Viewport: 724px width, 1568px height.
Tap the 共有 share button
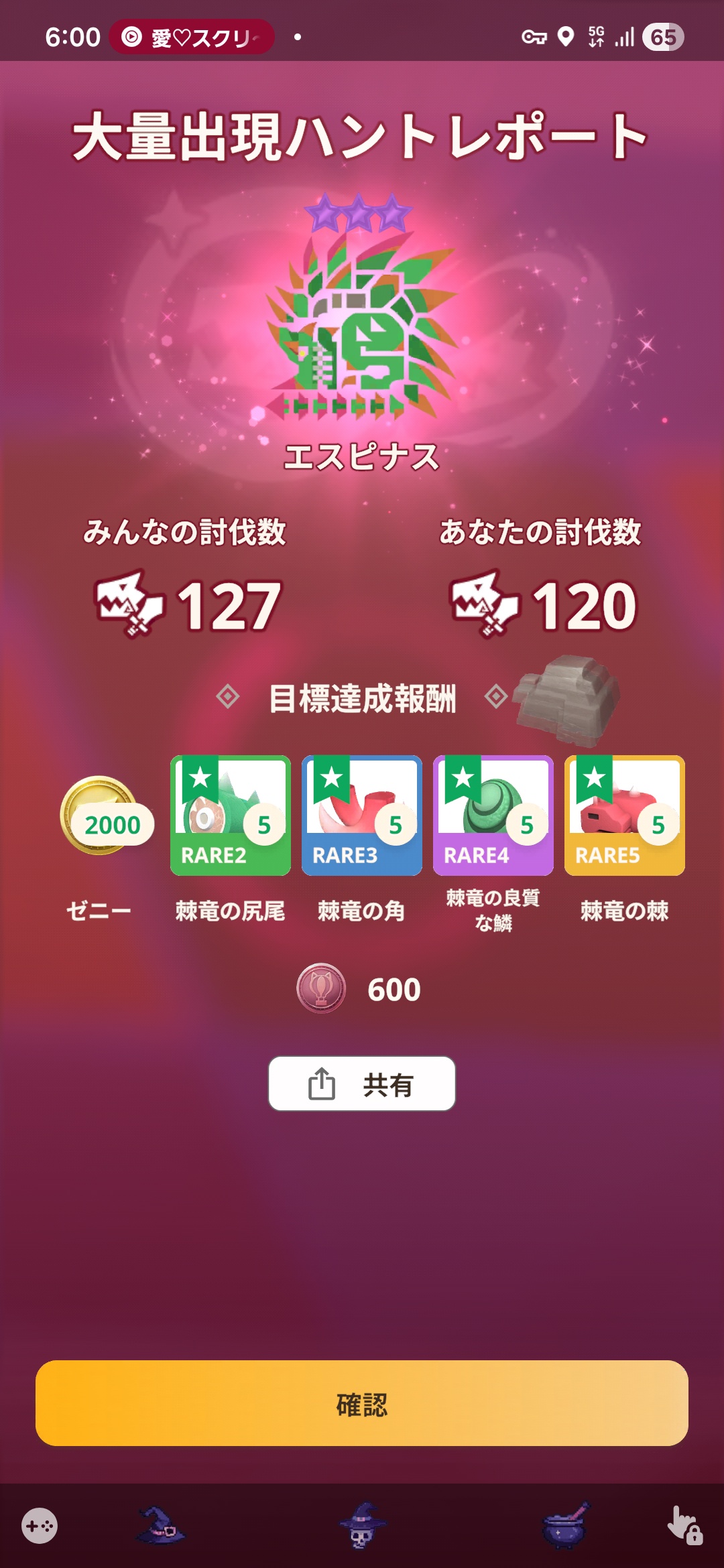coord(362,1084)
